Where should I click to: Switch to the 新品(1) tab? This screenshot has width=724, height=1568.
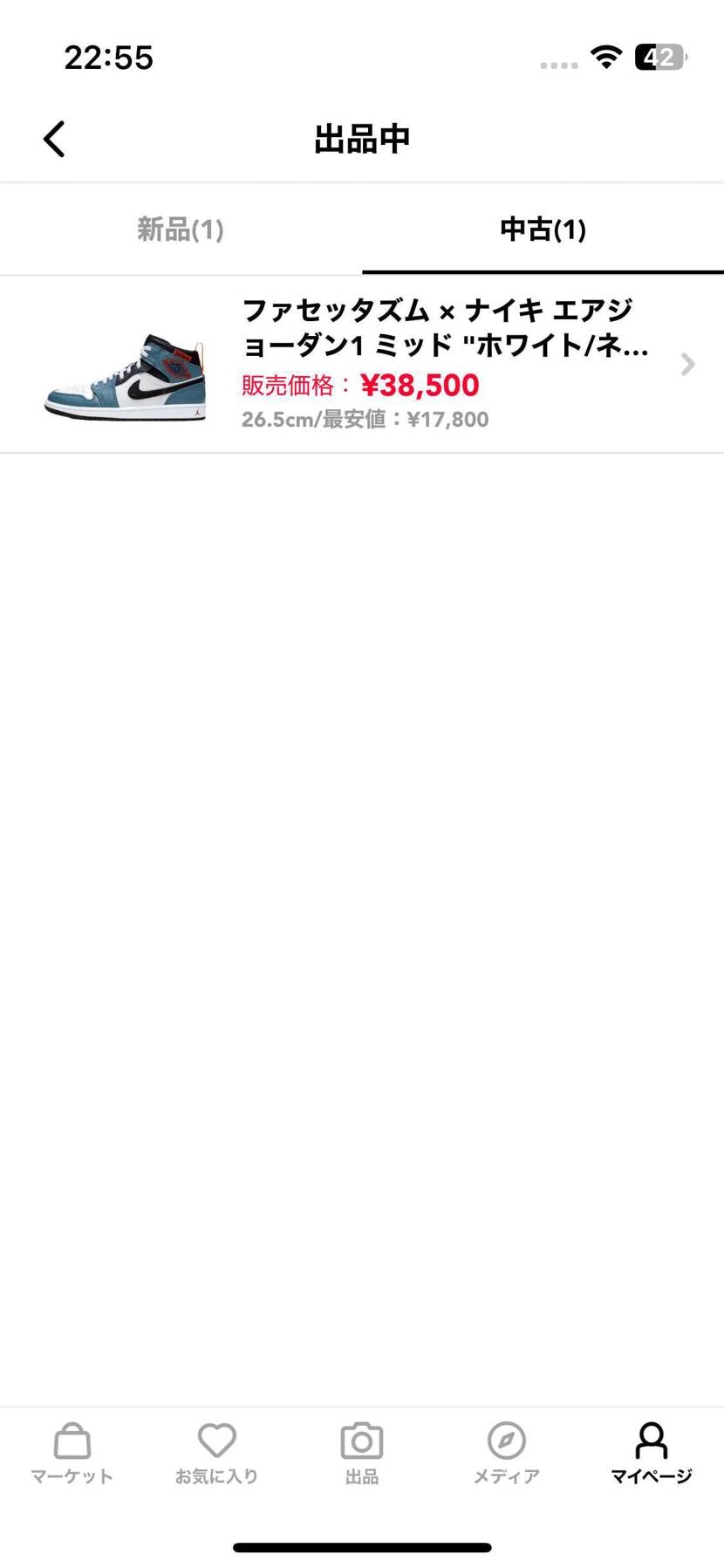[181, 229]
